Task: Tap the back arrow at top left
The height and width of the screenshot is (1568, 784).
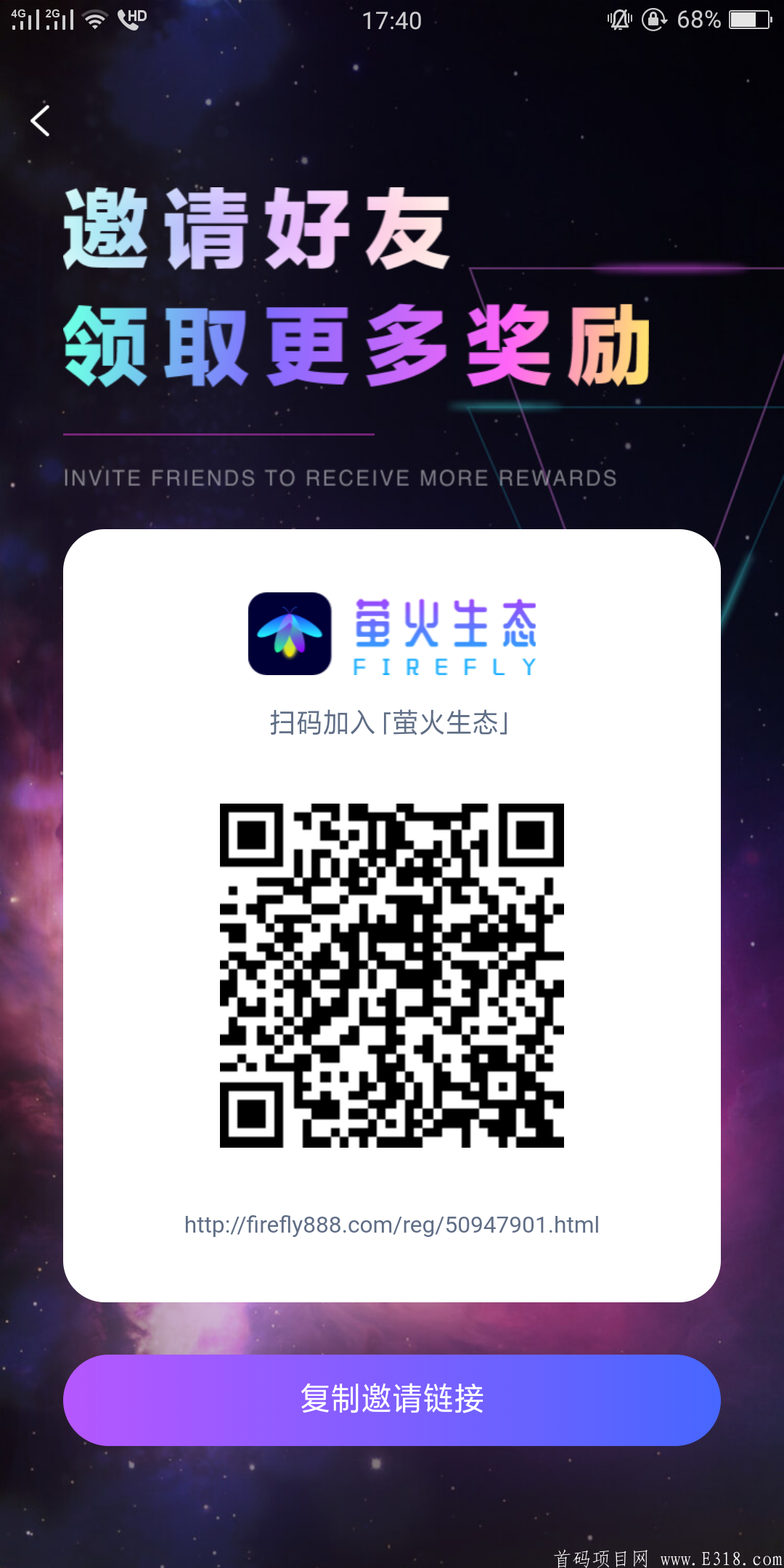Action: [41, 121]
